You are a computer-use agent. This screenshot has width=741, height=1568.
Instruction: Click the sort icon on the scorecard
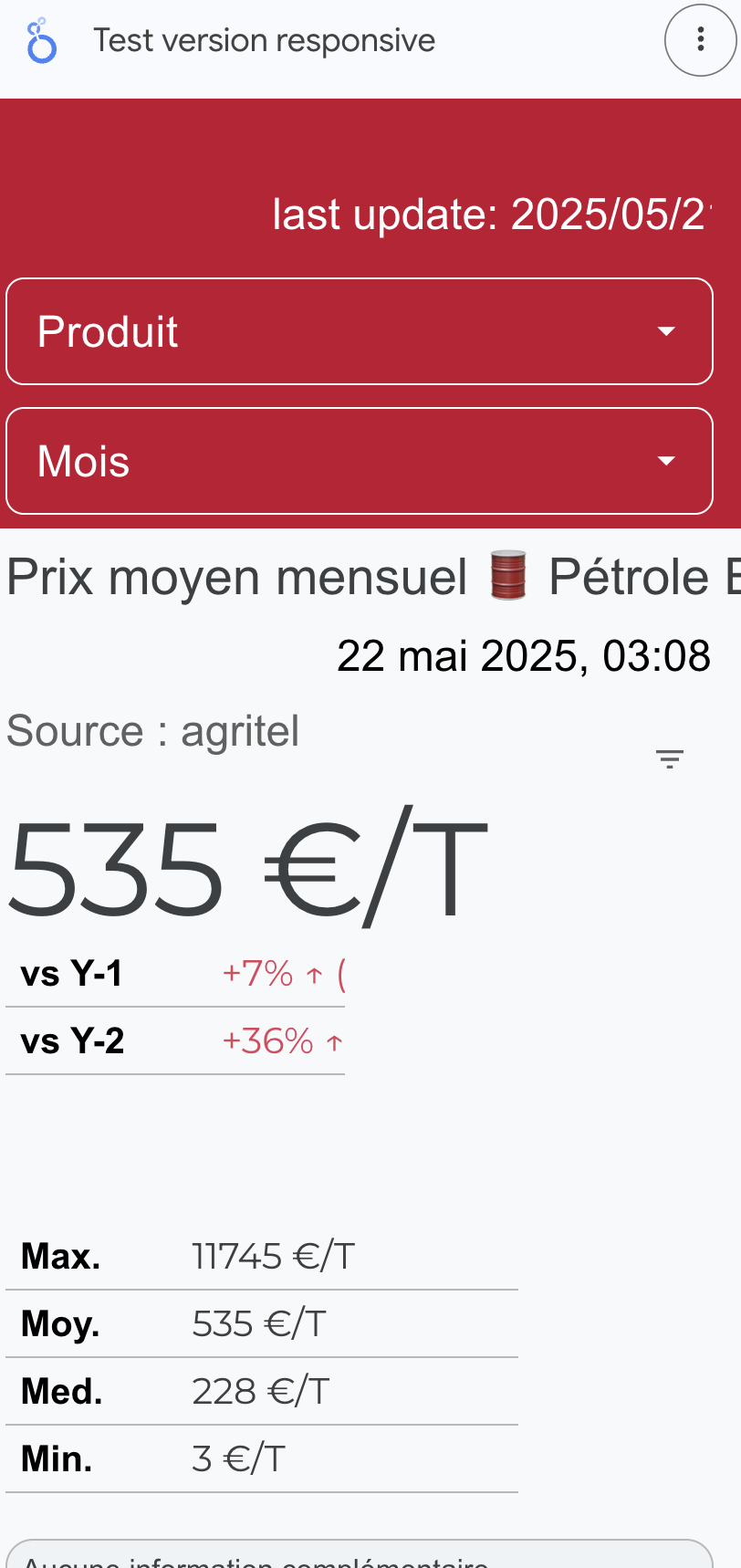(669, 758)
